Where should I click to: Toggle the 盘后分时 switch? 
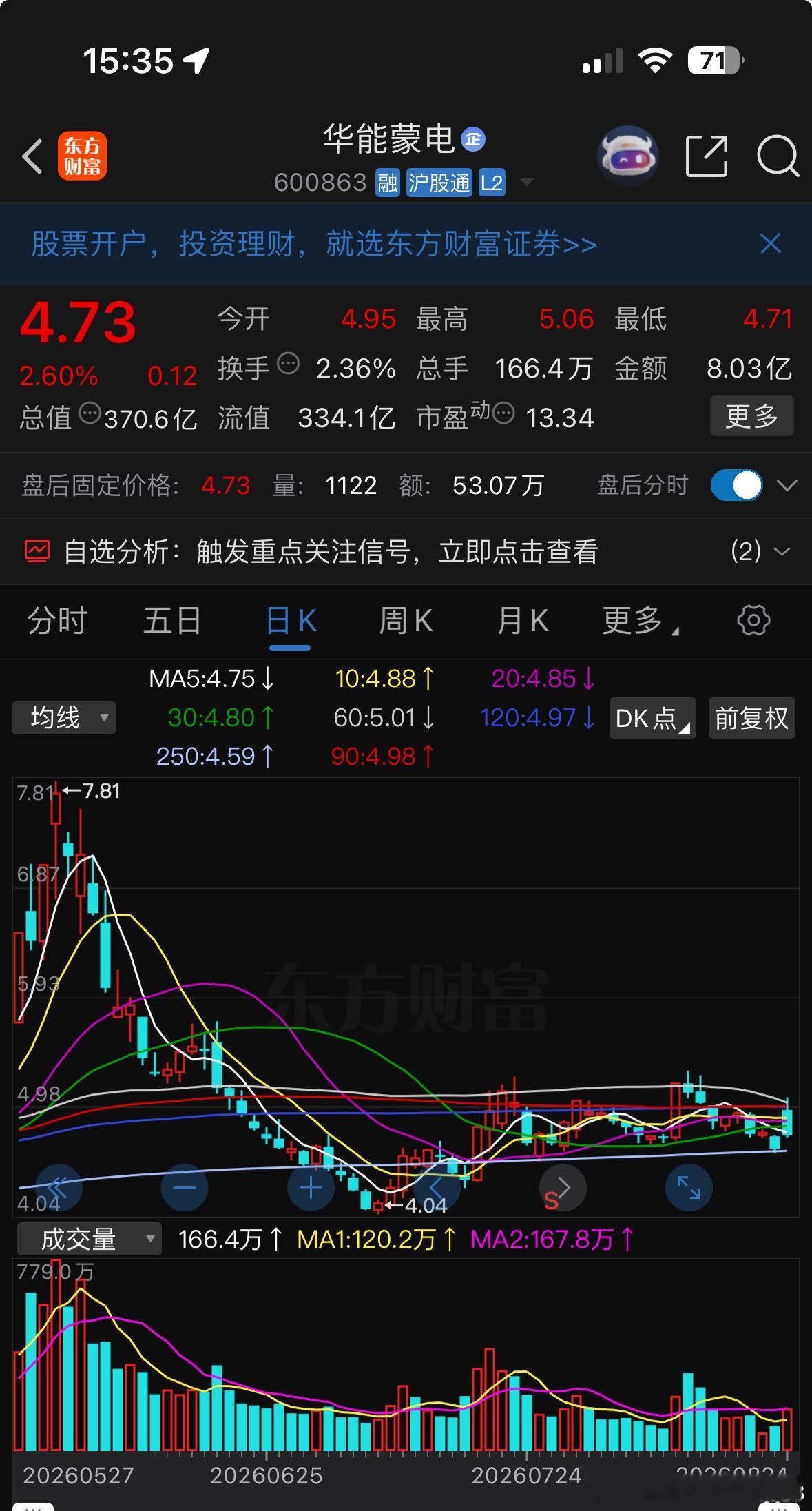736,485
